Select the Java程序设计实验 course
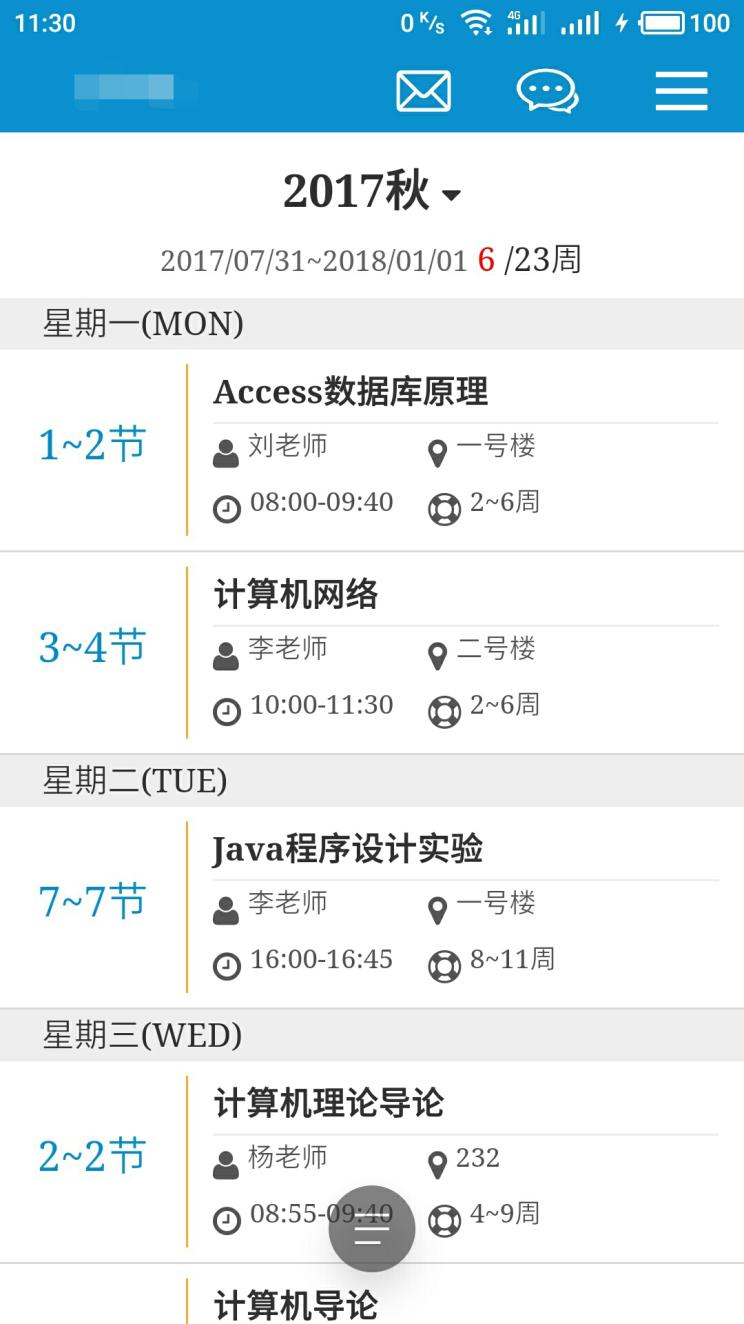744x1324 pixels. click(372, 907)
